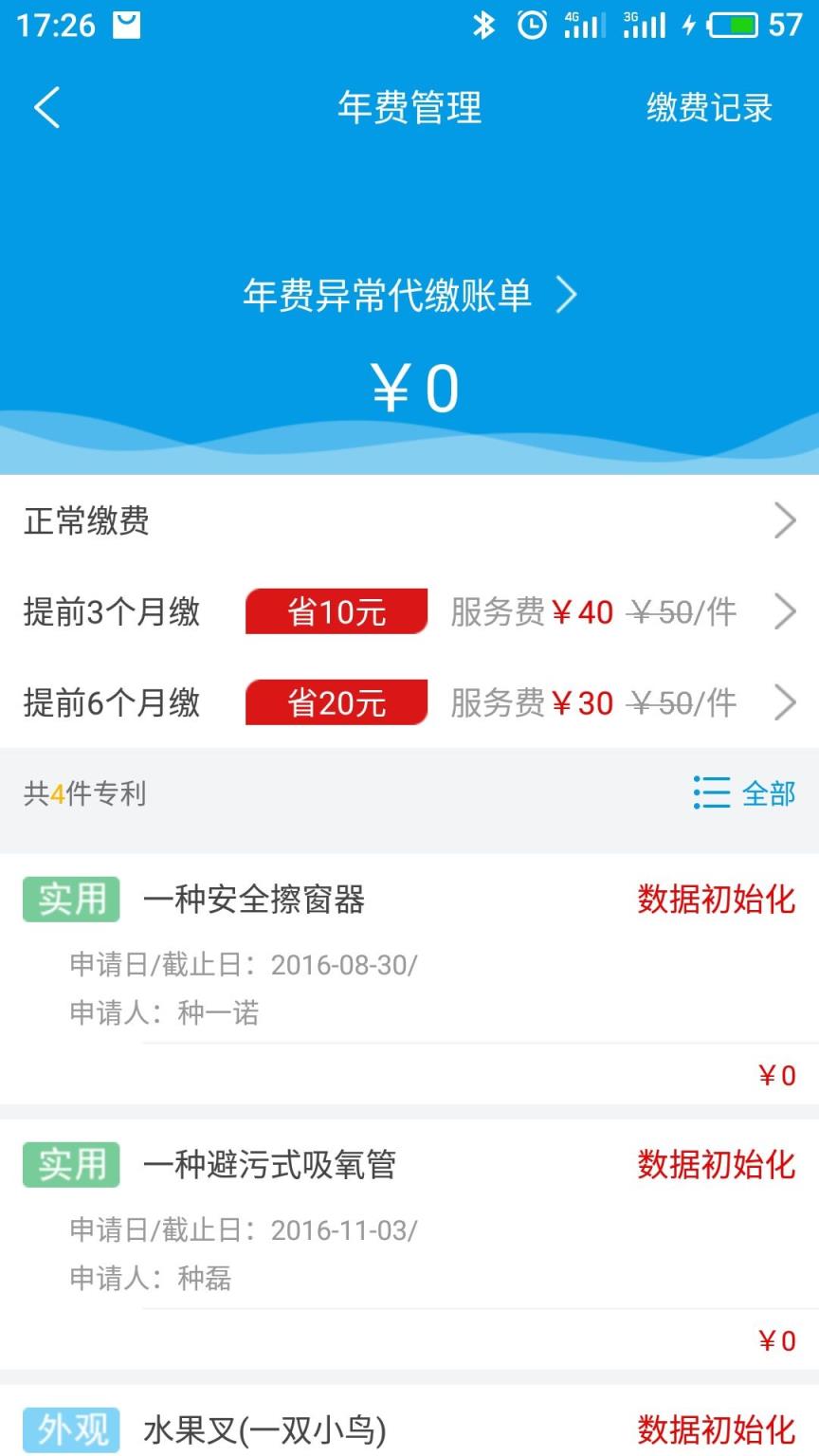Select the 数据初始化 status on 一种安全擦窗器
The height and width of the screenshot is (1456, 819).
point(715,900)
